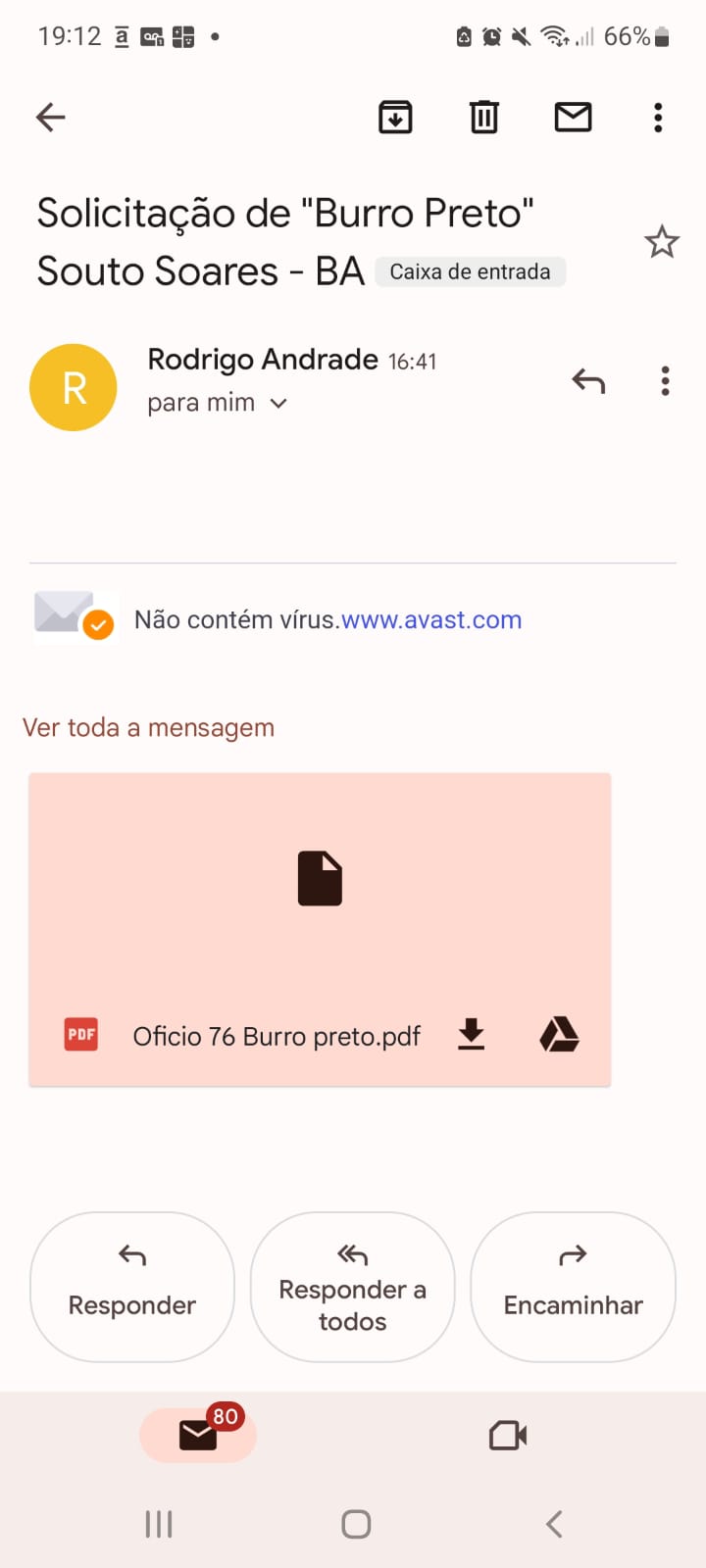Expand the "para mim" recipient details

(x=217, y=403)
